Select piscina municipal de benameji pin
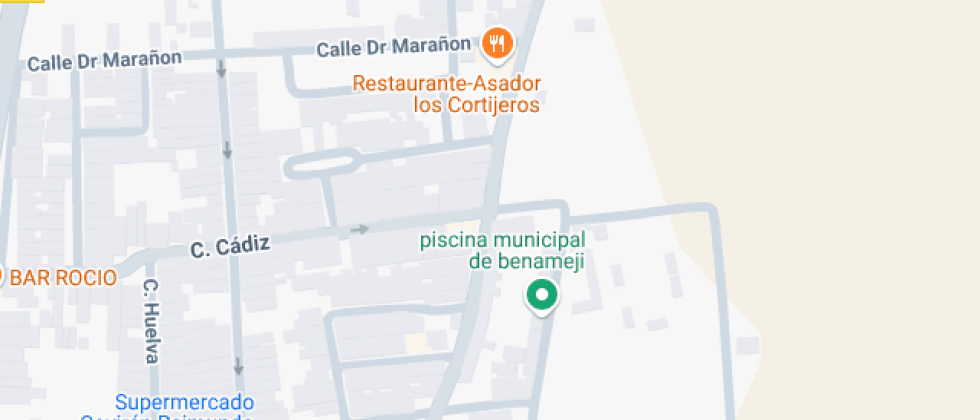This screenshot has width=980, height=420. point(542,296)
